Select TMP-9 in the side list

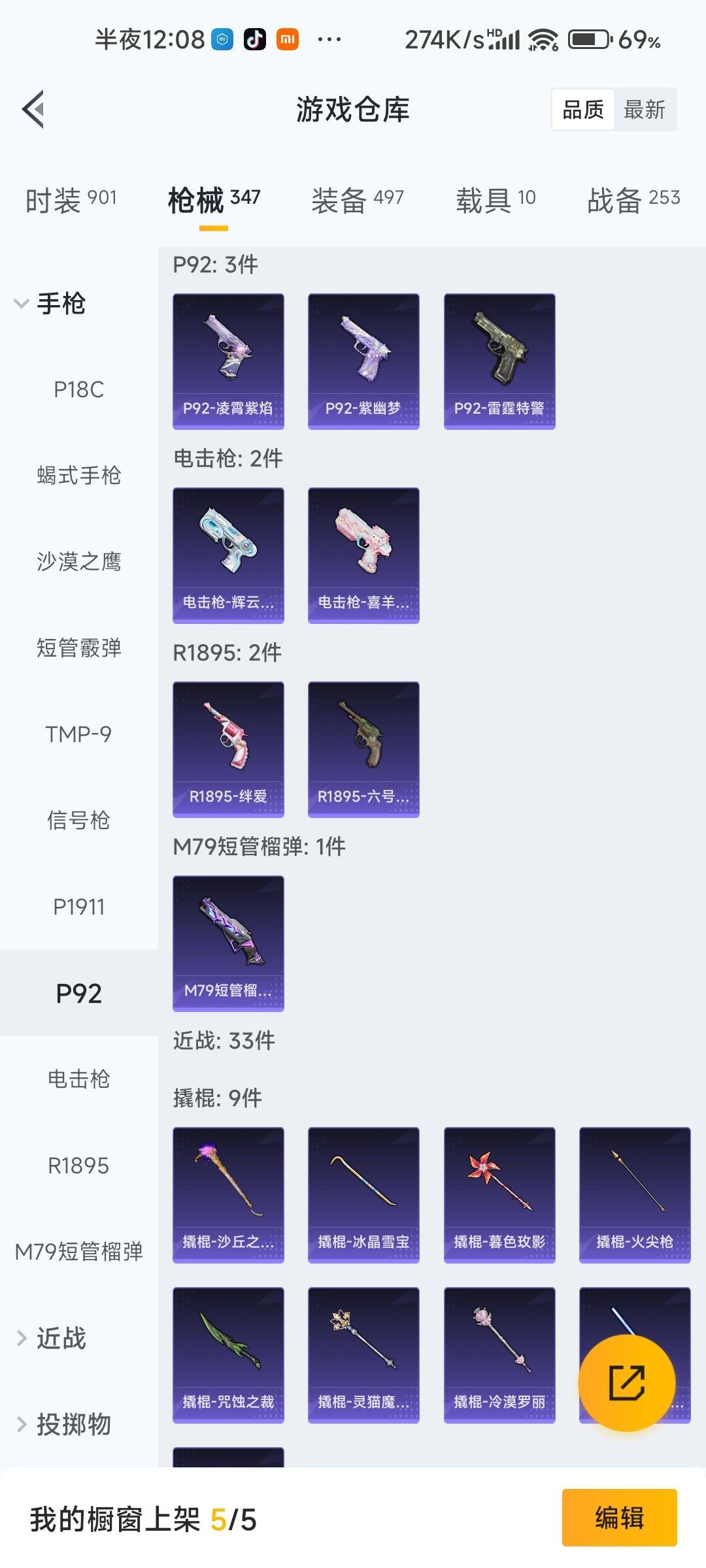78,734
